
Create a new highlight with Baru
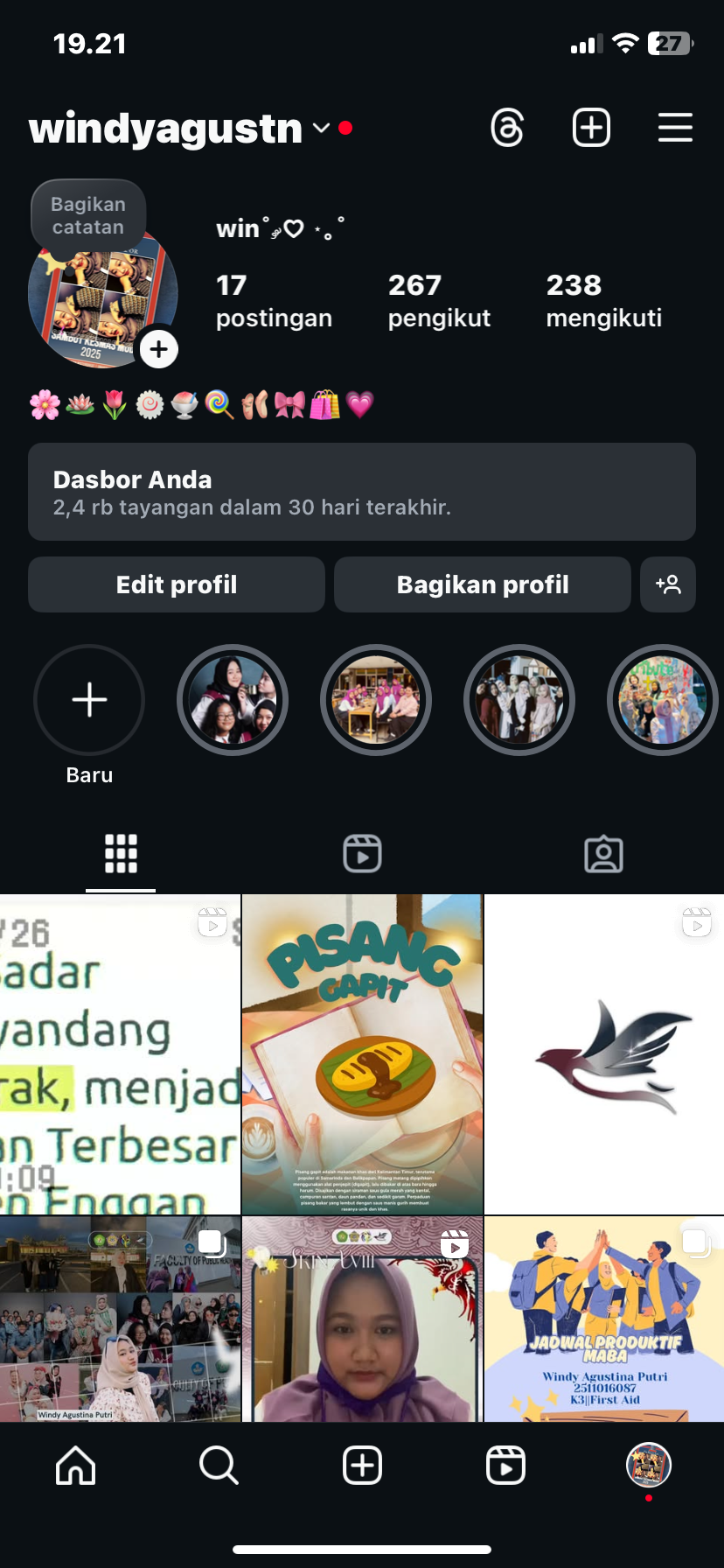click(89, 701)
